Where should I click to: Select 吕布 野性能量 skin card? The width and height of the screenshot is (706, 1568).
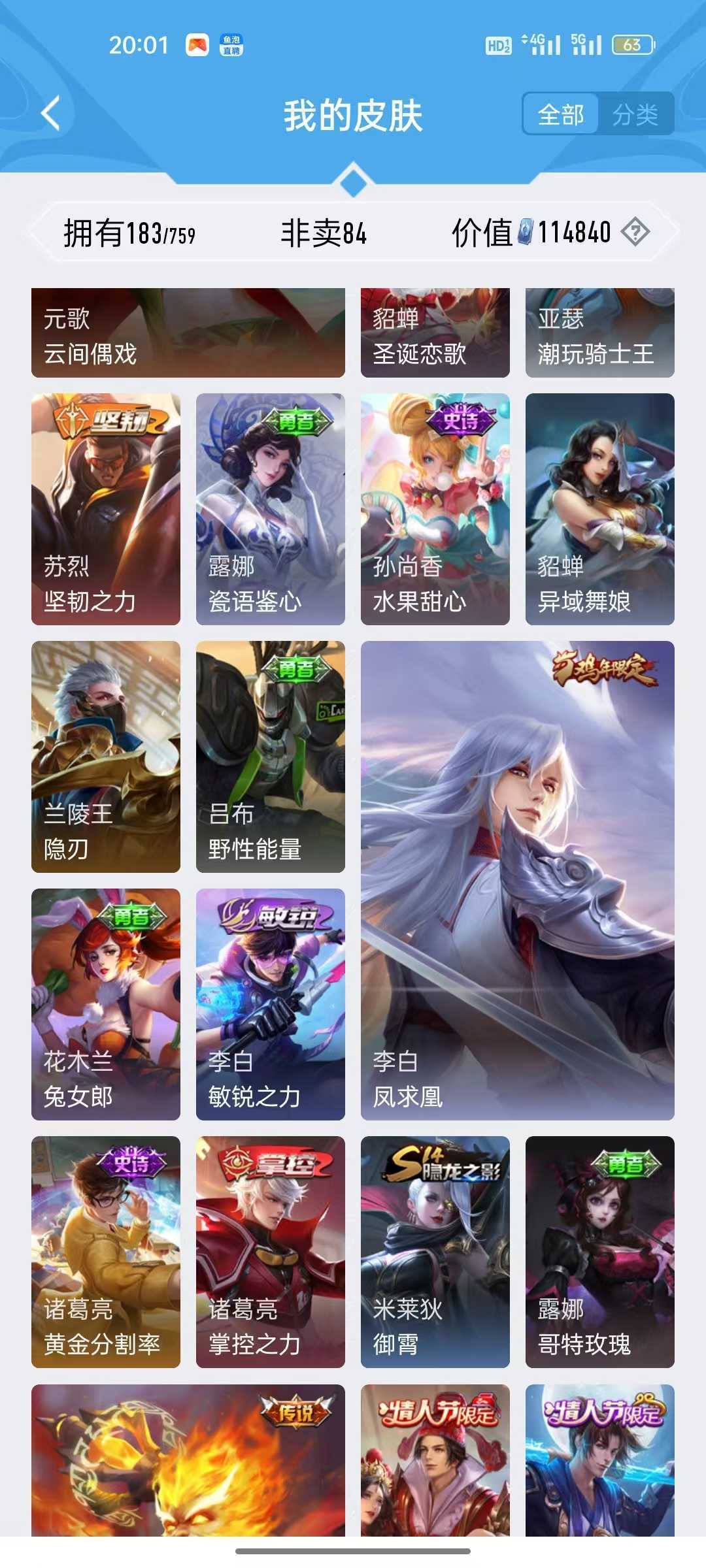pyautogui.click(x=270, y=757)
